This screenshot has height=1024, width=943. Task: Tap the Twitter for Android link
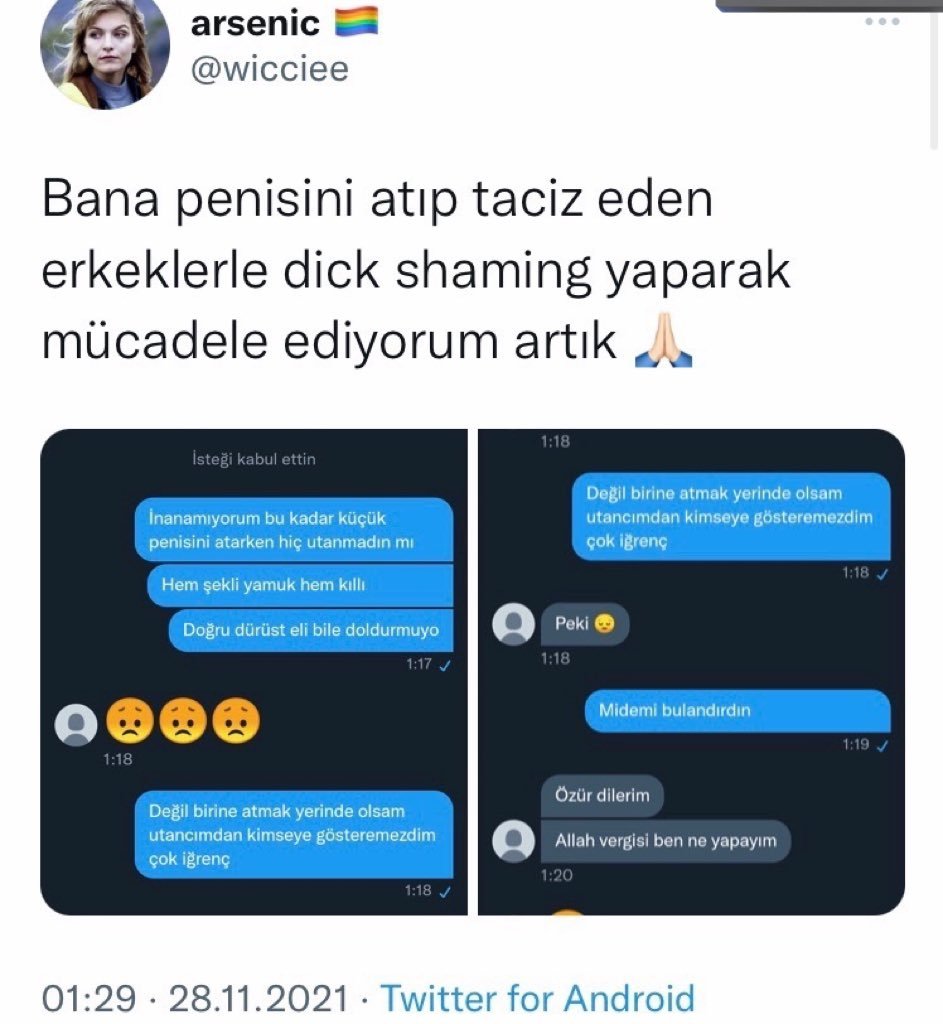pos(538,998)
